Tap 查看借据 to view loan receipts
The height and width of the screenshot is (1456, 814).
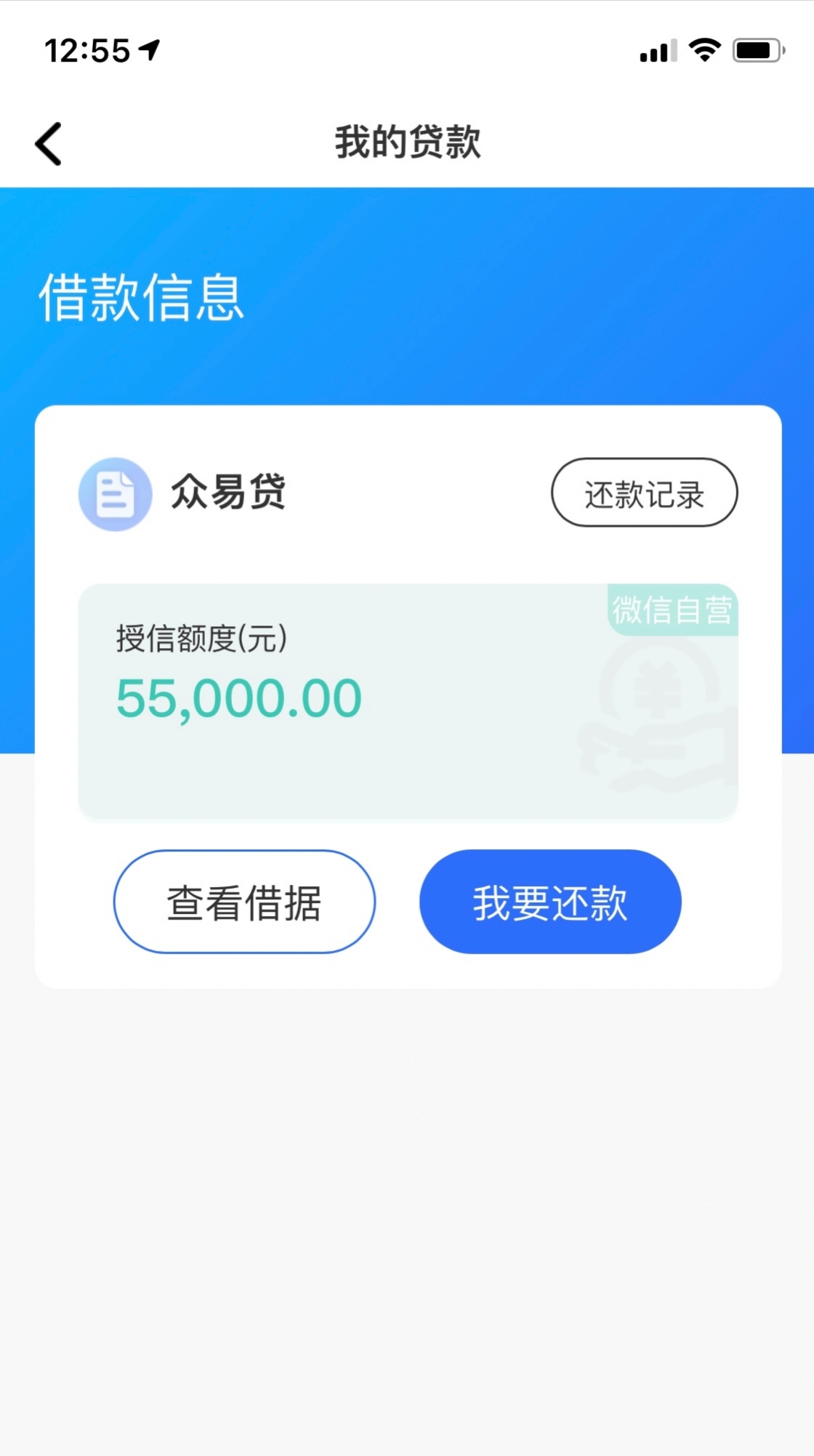coord(244,902)
